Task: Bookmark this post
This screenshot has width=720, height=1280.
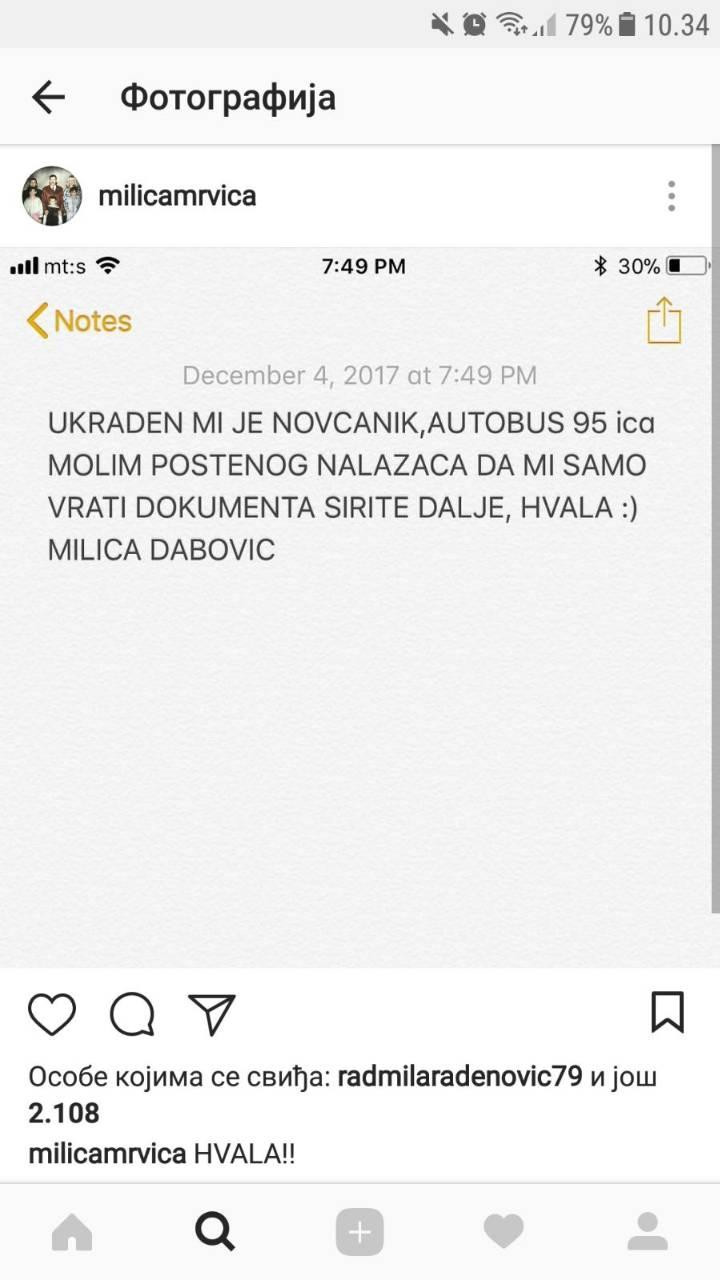Action: pyautogui.click(x=667, y=1012)
